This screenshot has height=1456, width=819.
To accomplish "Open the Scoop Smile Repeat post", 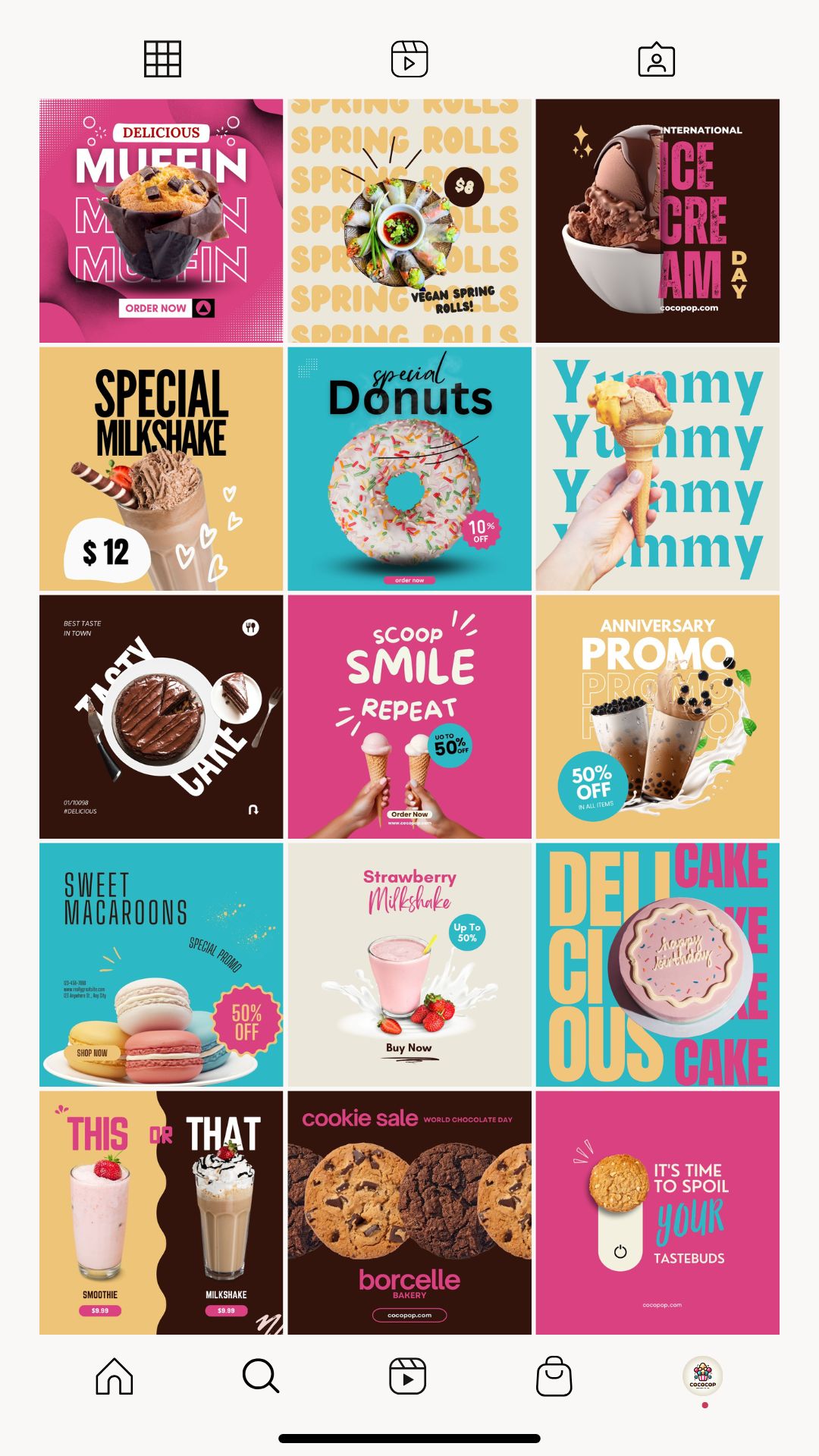I will 409,717.
